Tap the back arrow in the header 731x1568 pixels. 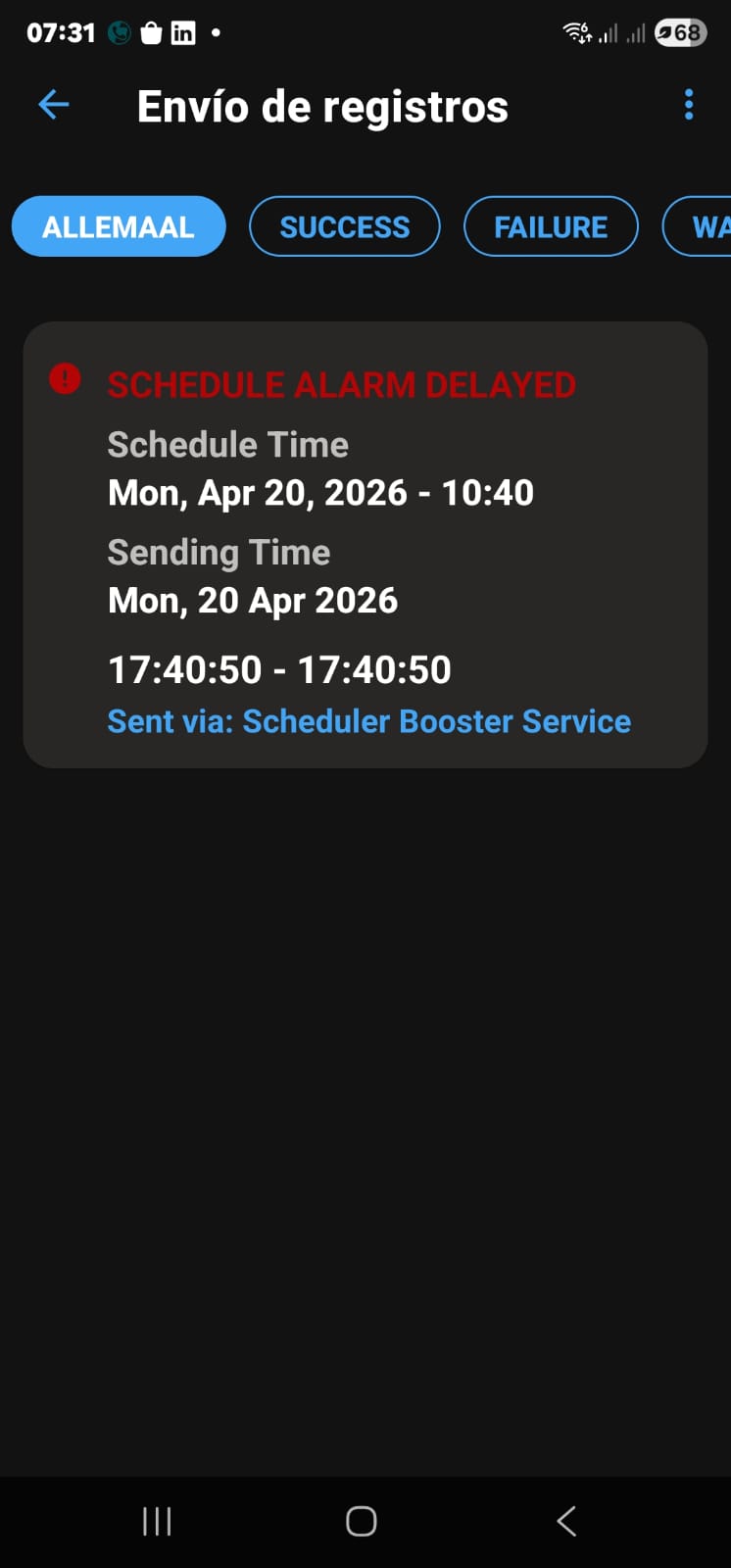click(x=54, y=104)
